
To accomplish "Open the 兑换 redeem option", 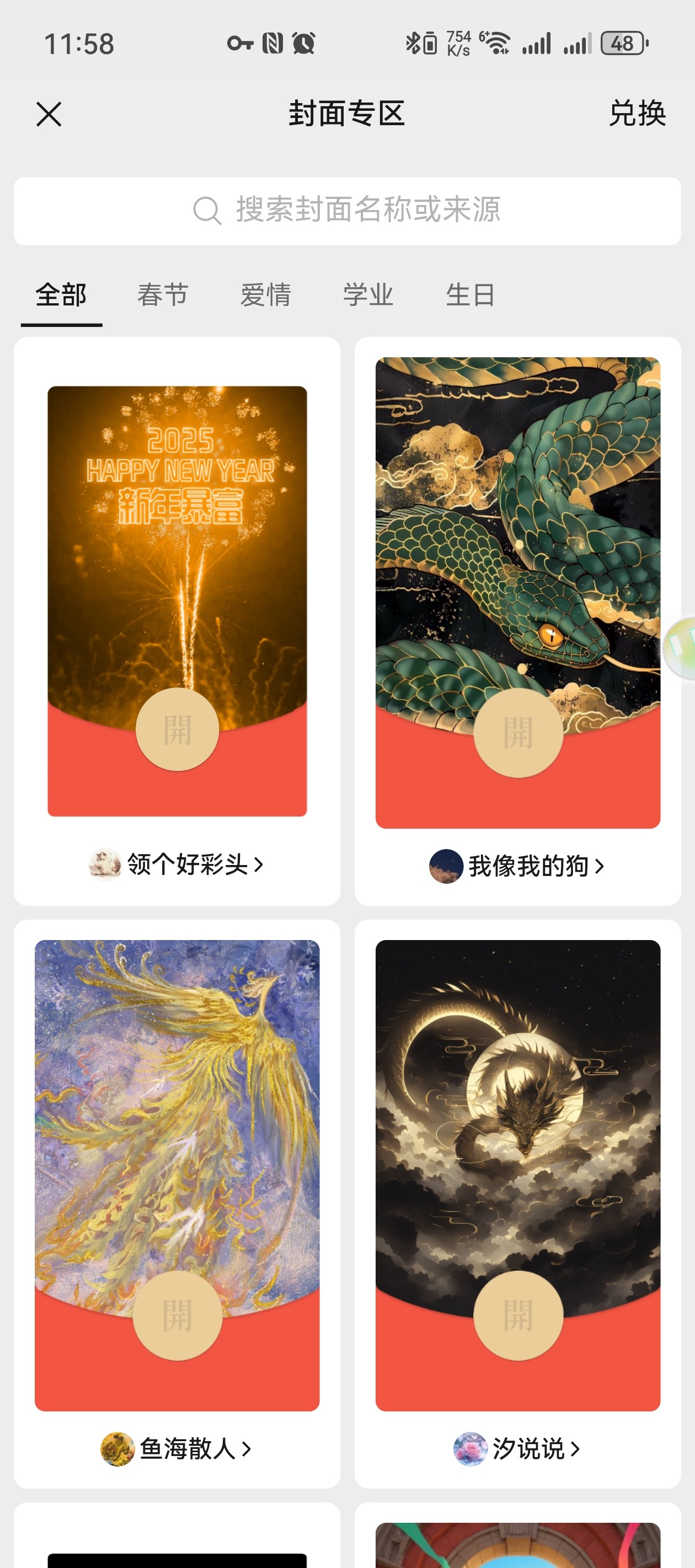I will pos(637,114).
